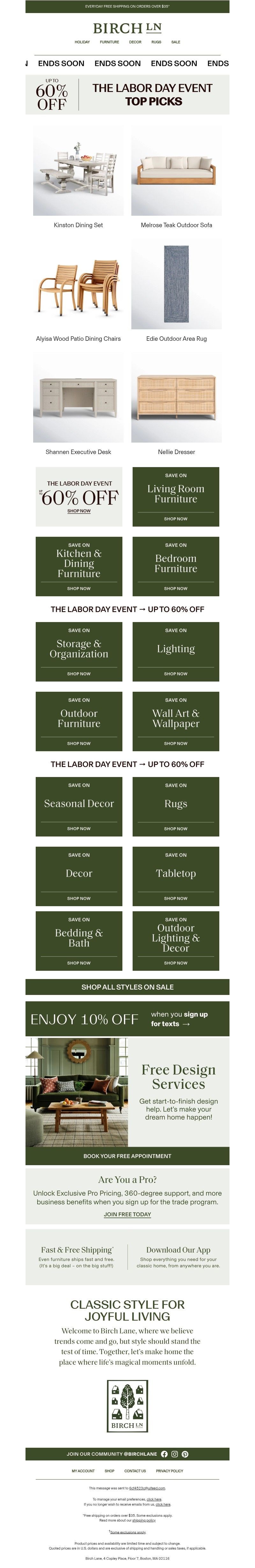Open the Seasonal Decor sale tile

pyautogui.click(x=79, y=806)
